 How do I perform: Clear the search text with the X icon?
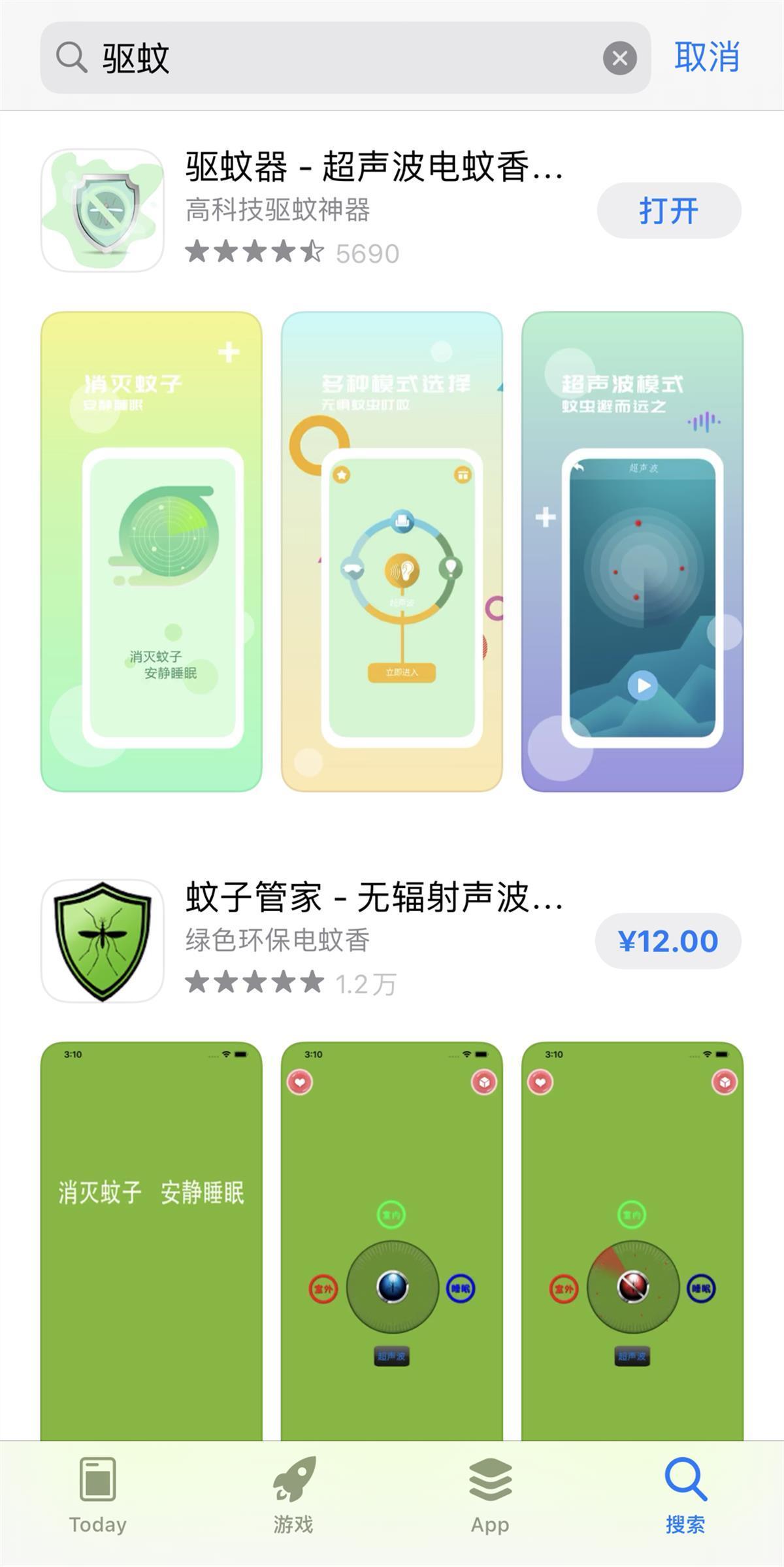point(619,58)
